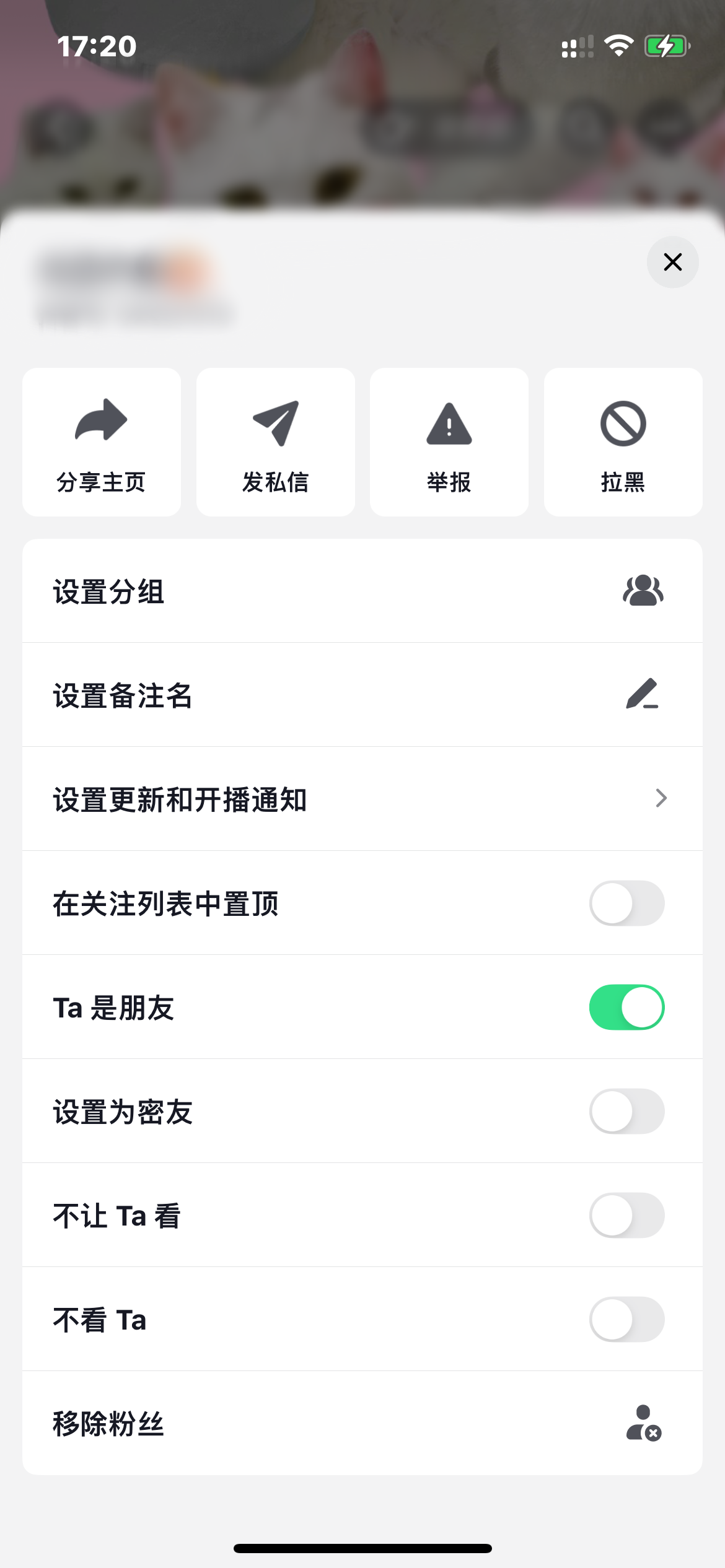Screen dimensions: 725x1568
Task: Toggle the 不看 Ta switch on
Action: (x=627, y=1320)
